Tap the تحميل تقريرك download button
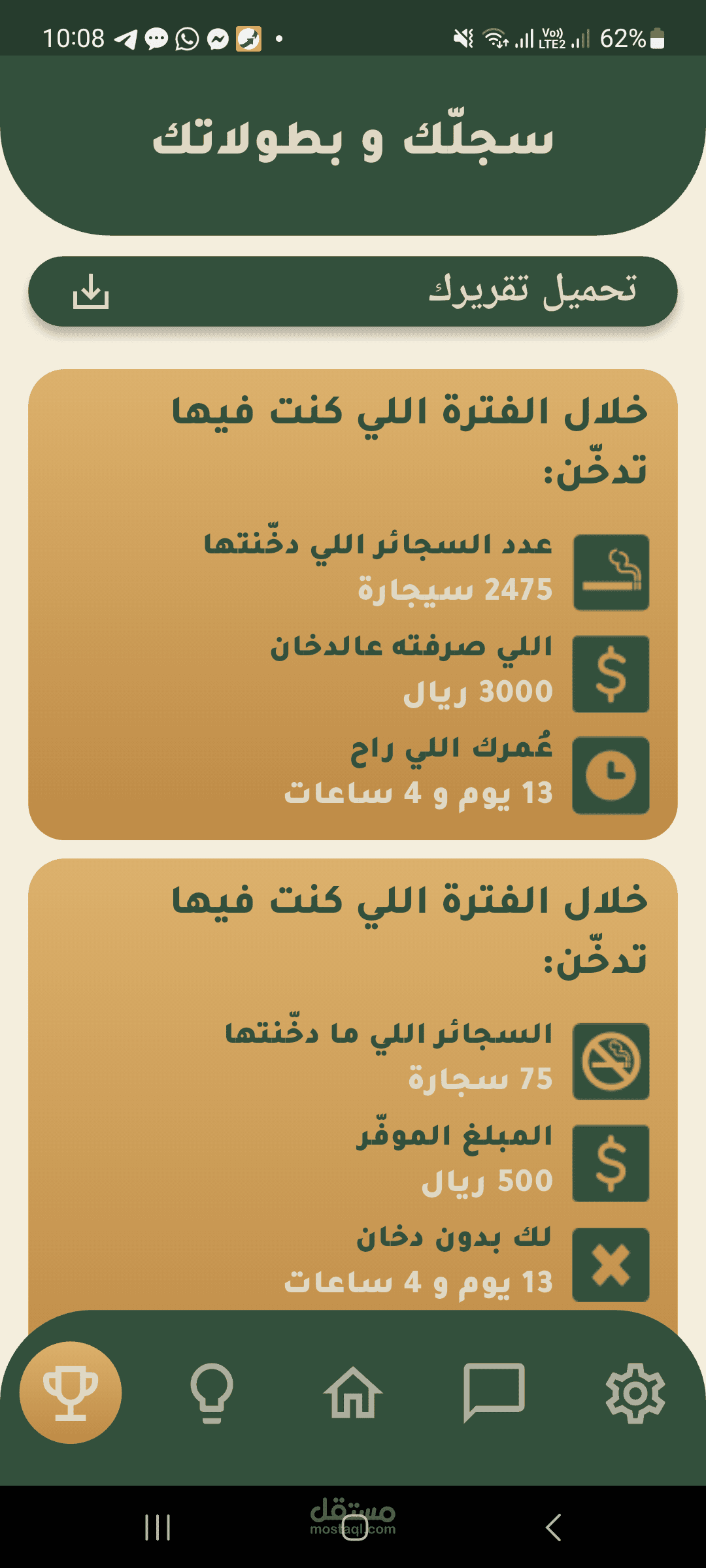 (x=353, y=291)
